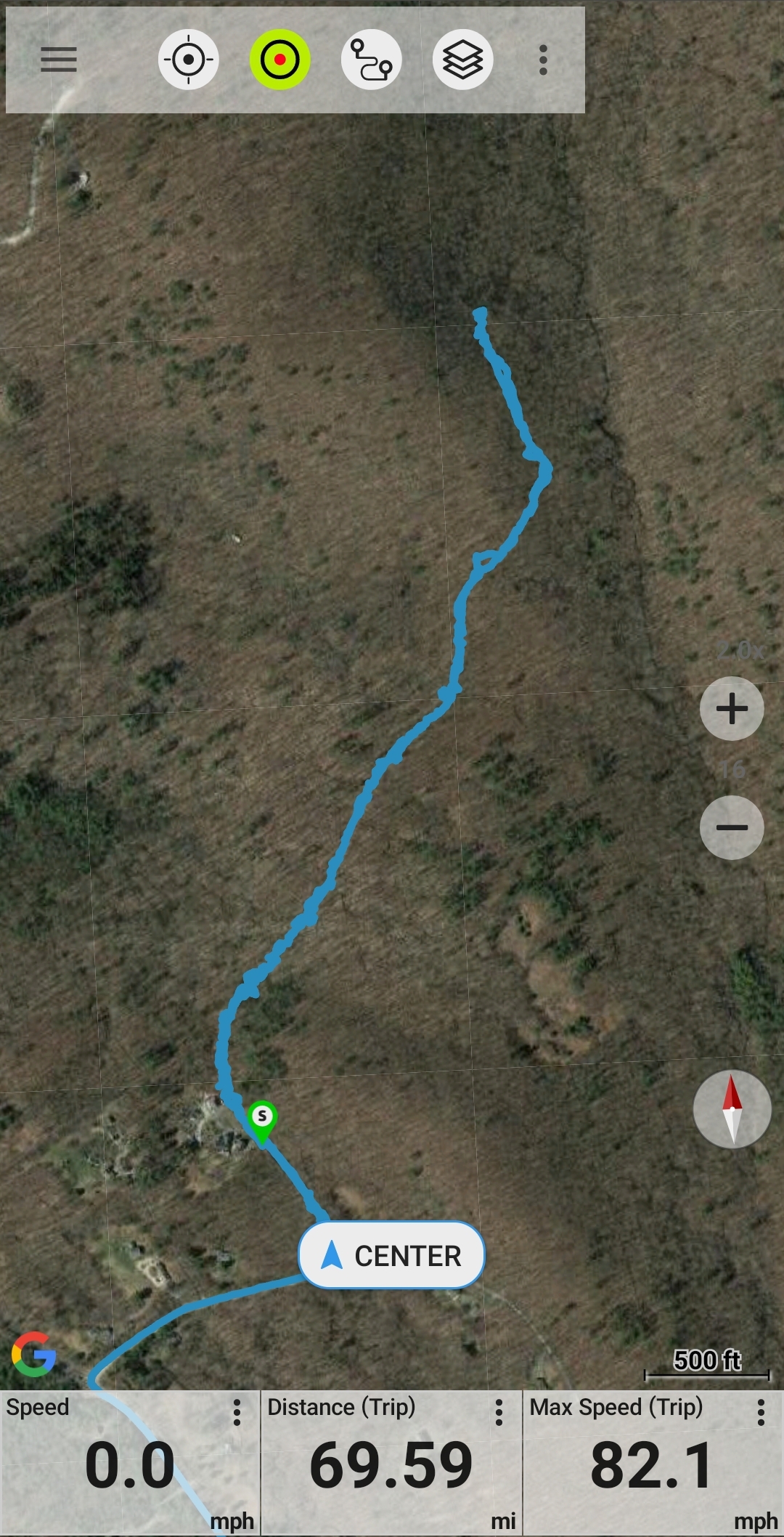Tap the compass to reorient map
This screenshot has height=1537, width=784.
(732, 1109)
